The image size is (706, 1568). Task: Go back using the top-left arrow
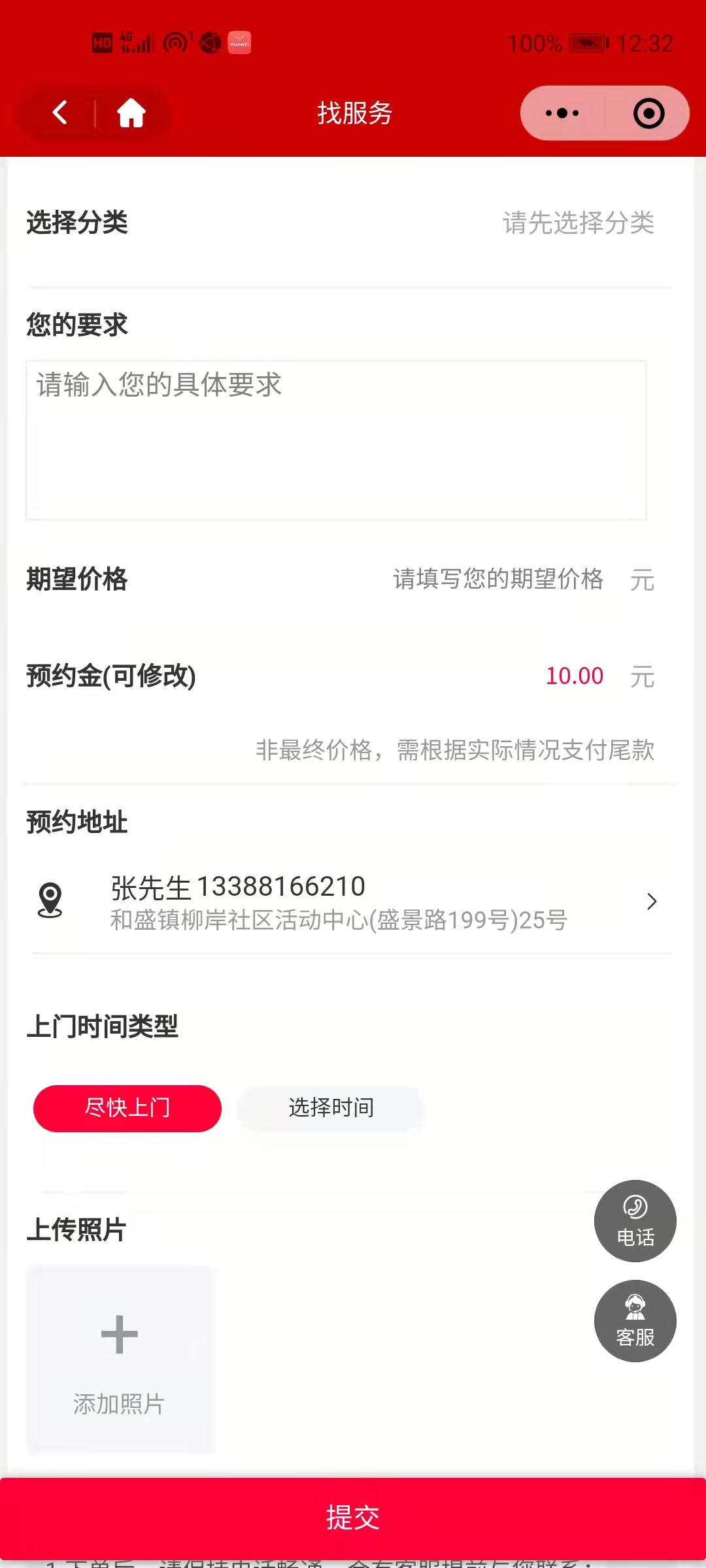60,113
